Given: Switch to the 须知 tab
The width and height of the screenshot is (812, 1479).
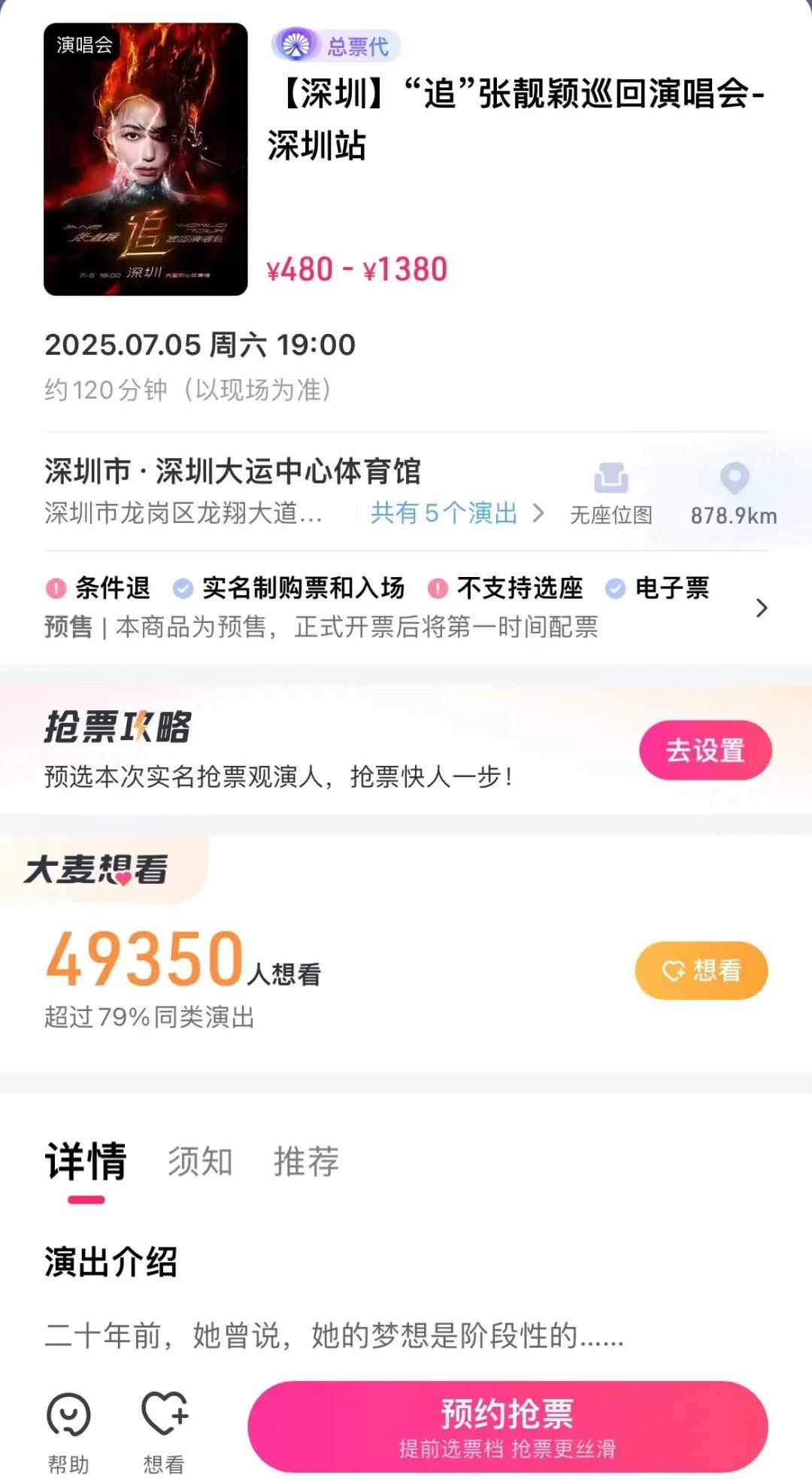Looking at the screenshot, I should click(x=200, y=1162).
